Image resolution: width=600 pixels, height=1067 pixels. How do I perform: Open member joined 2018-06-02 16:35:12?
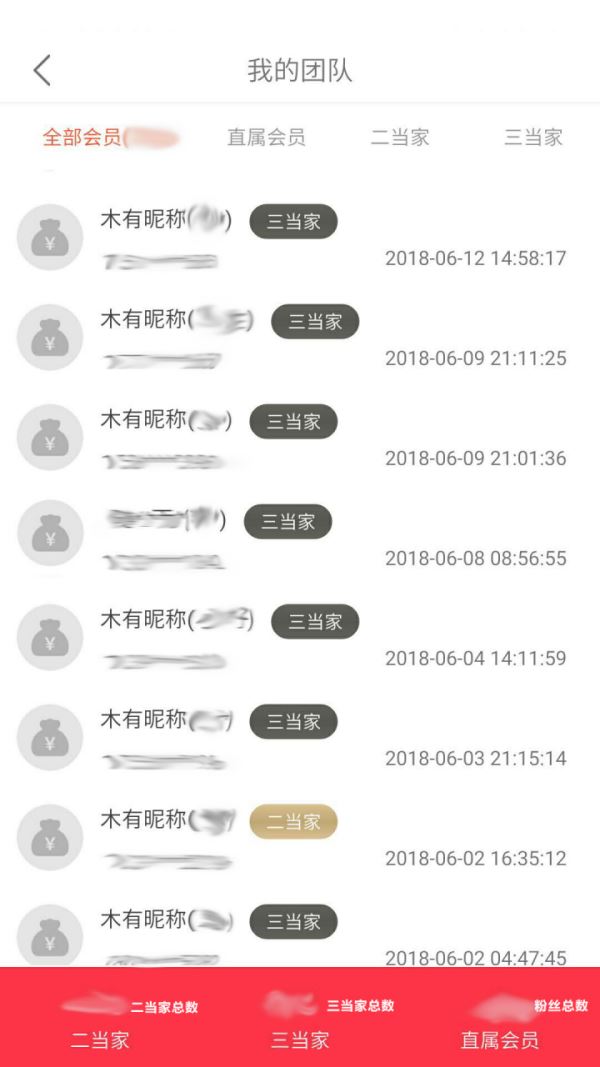300,838
